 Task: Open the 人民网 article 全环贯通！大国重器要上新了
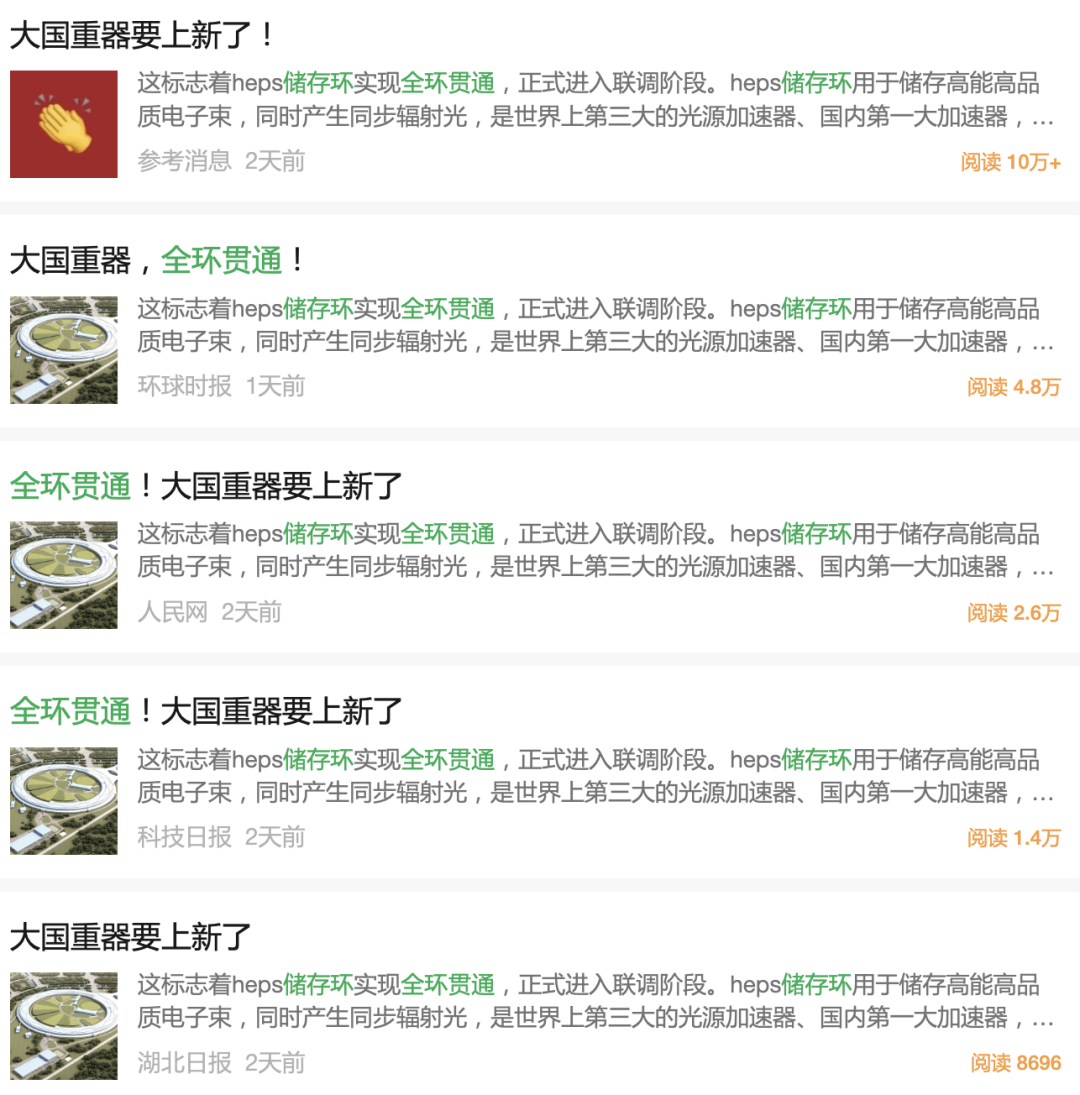coord(206,487)
